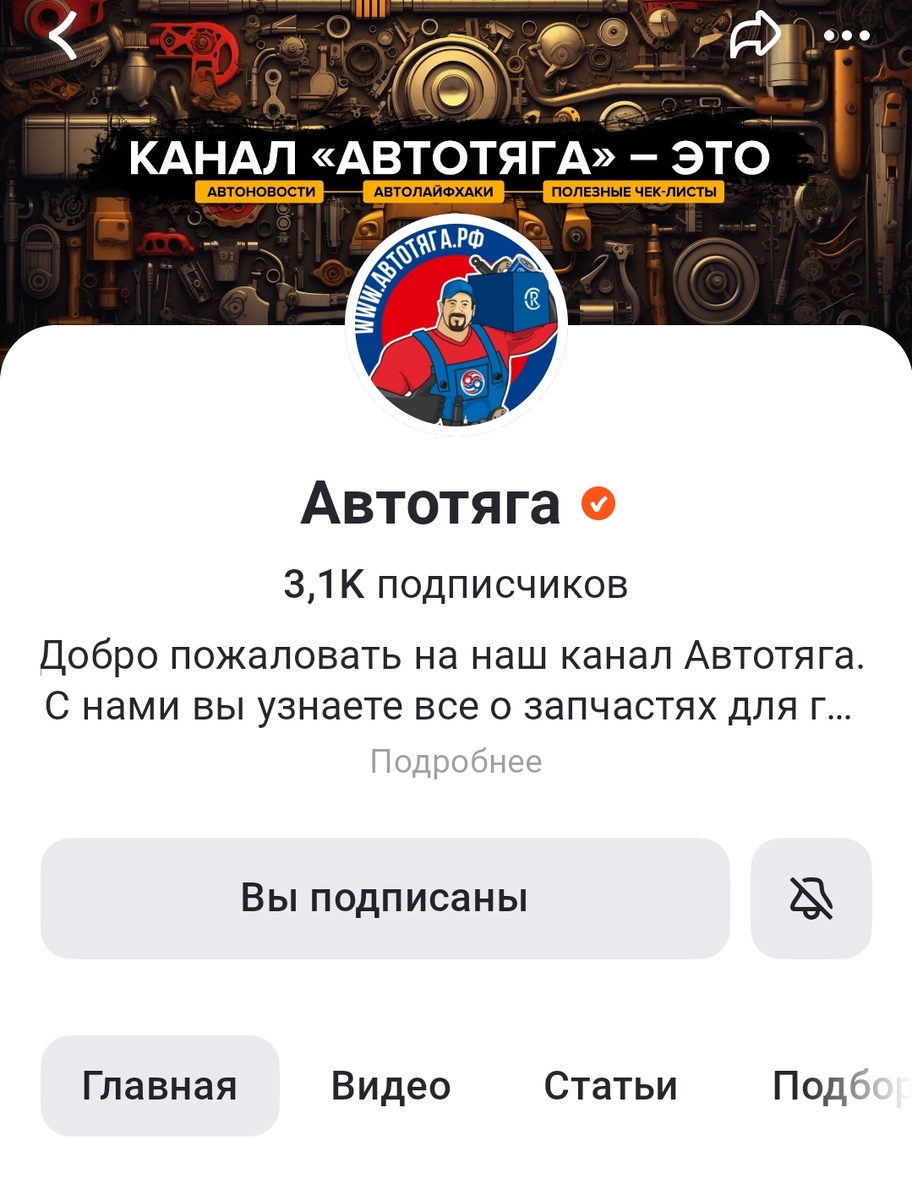Image resolution: width=912 pixels, height=1200 pixels.
Task: Switch to the Видео tab
Action: (389, 1085)
